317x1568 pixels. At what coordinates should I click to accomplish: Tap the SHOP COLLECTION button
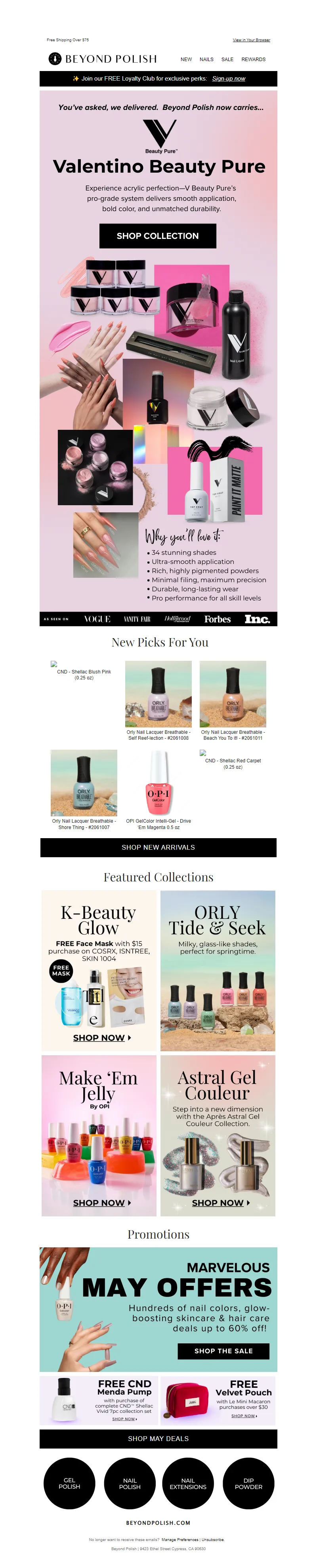point(157,236)
